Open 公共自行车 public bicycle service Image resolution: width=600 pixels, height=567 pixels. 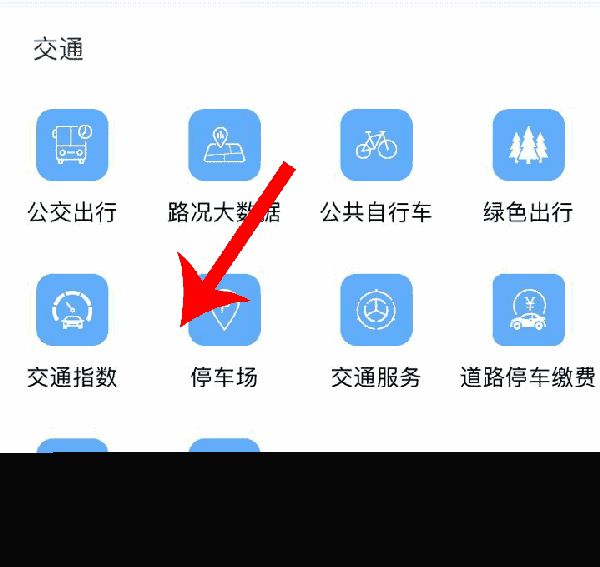(x=376, y=146)
